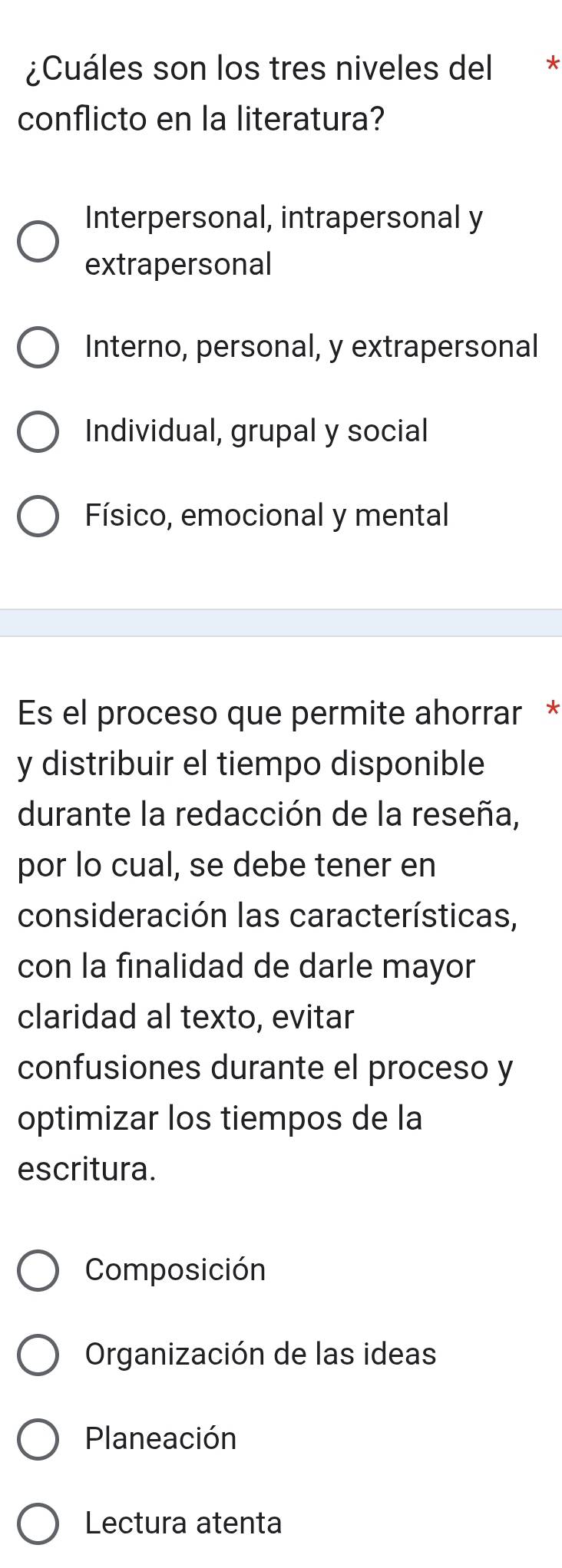Screen dimensions: 562x1568
Task: Pick the 'Individual, grupal y social' option
Action: pyautogui.click(x=37, y=432)
